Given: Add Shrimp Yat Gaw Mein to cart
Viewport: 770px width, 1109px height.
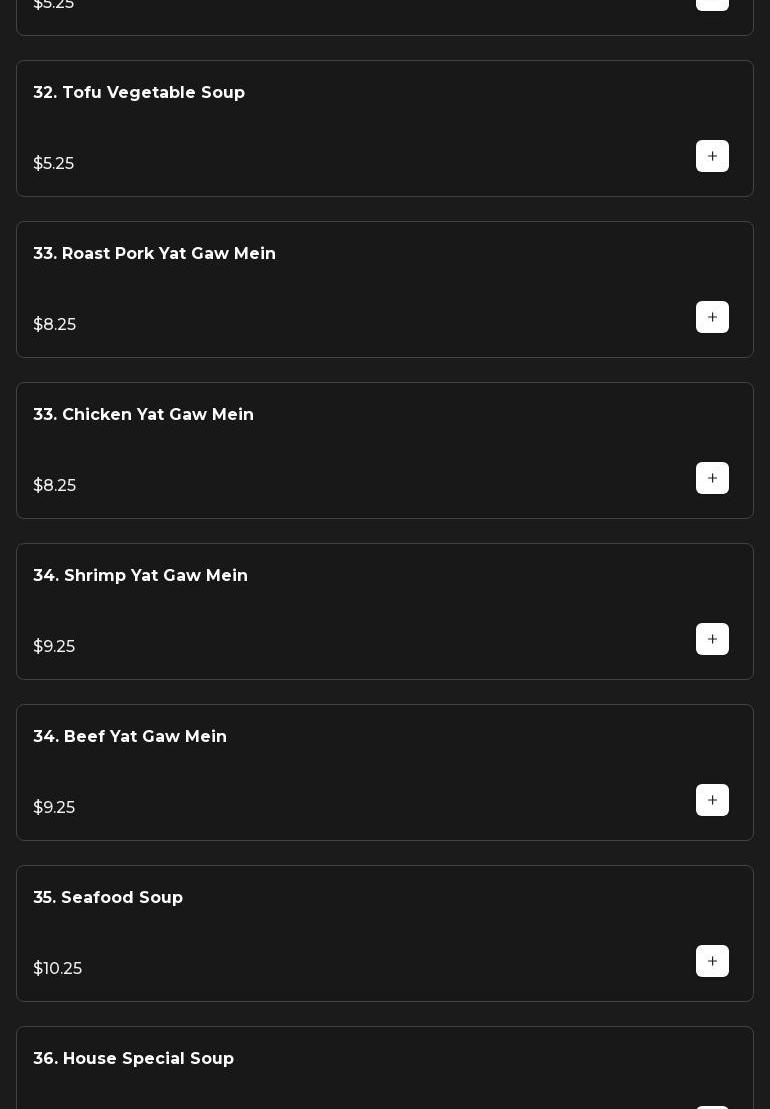Looking at the screenshot, I should click(x=712, y=640).
